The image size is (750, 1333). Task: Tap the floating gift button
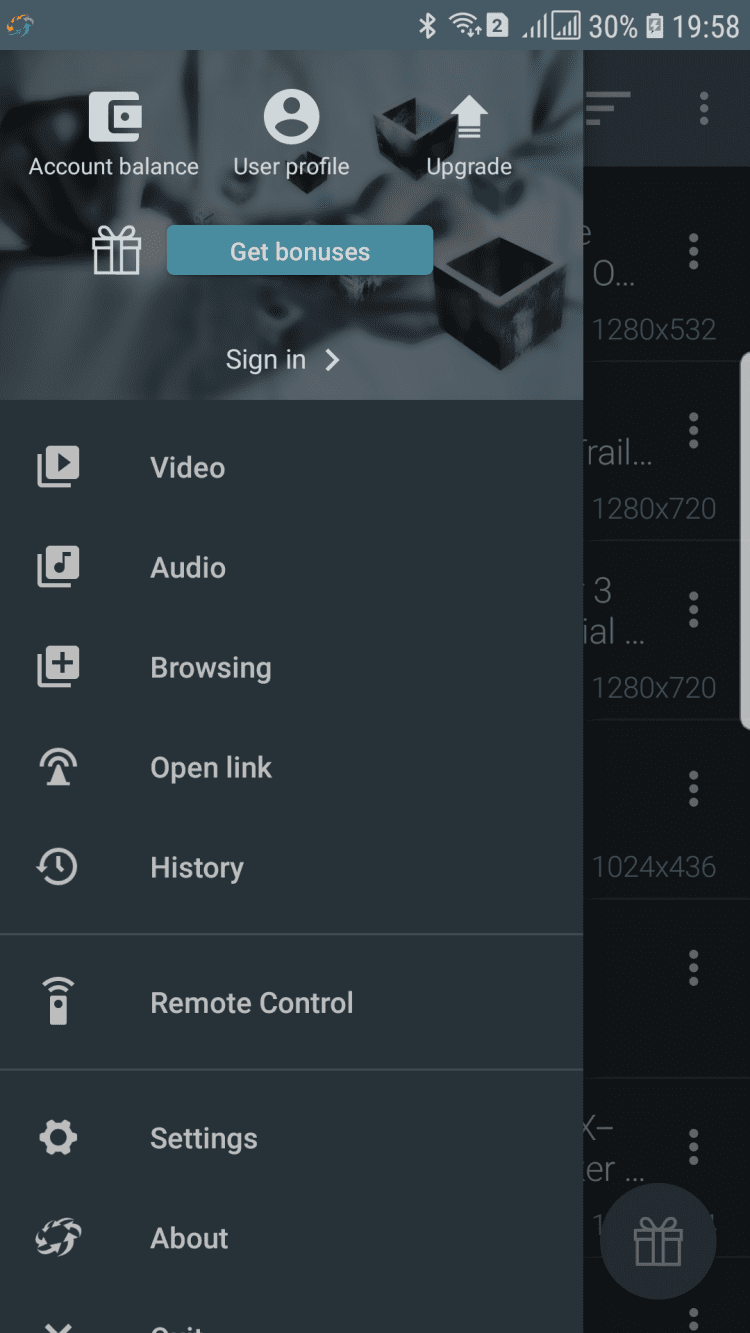coord(658,1241)
